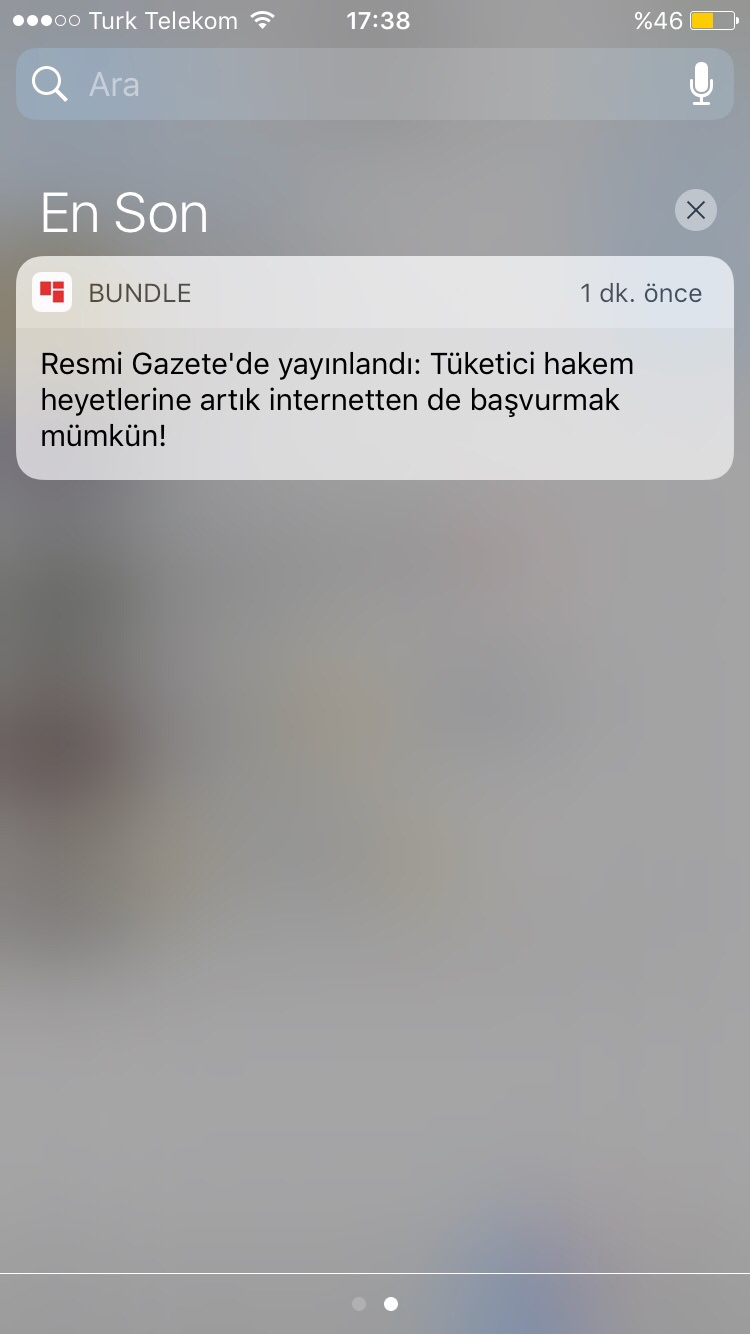Clear recent notifications with the X button
The image size is (750, 1334).
696,210
